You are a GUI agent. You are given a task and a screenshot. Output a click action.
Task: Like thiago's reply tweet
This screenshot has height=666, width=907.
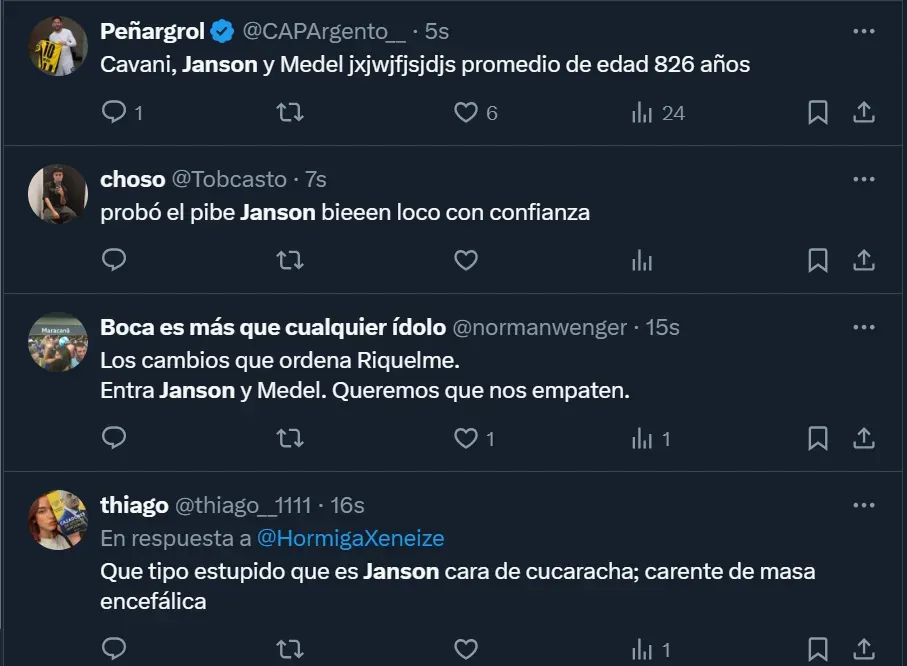pyautogui.click(x=466, y=649)
